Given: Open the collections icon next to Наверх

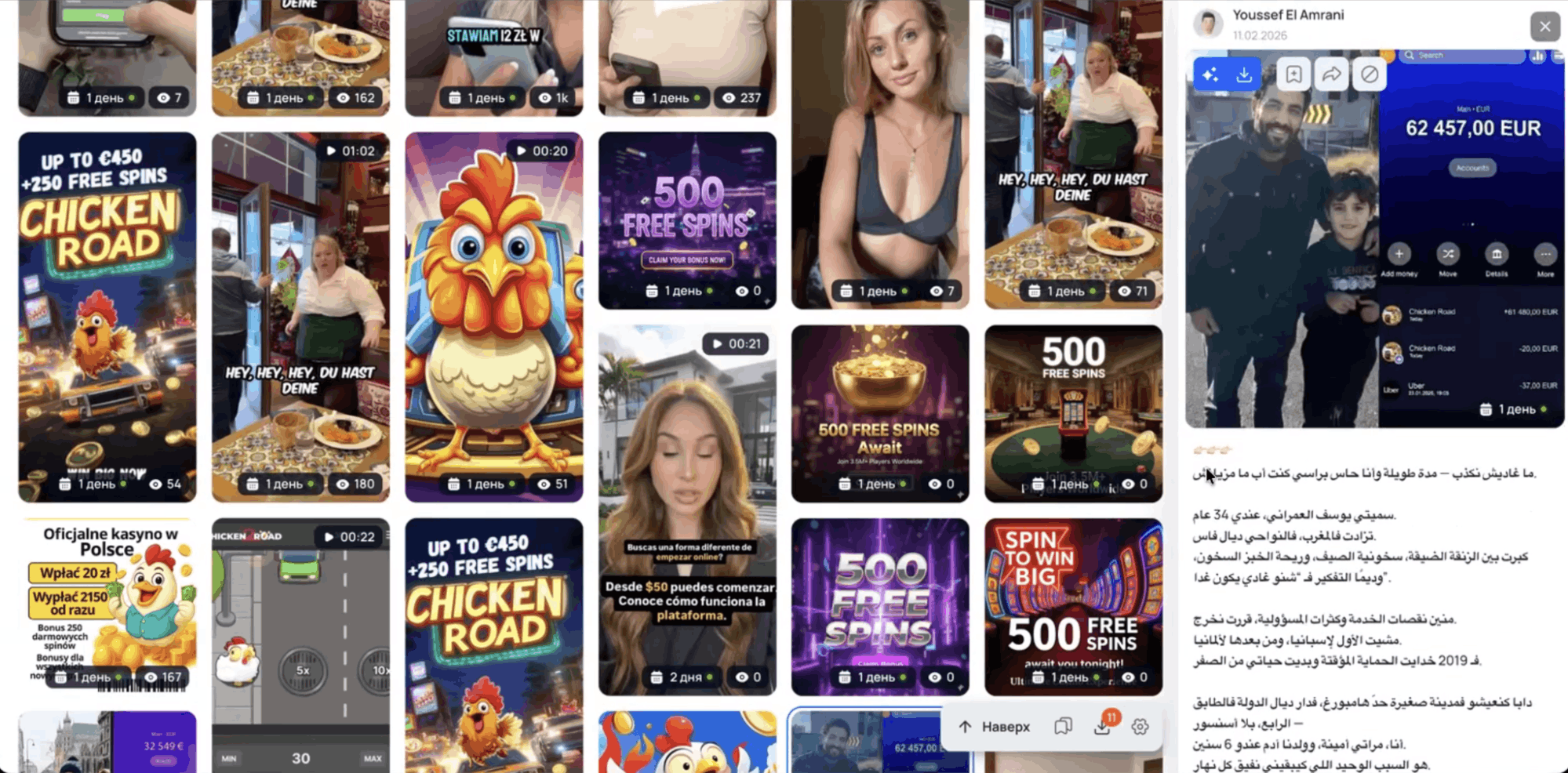Looking at the screenshot, I should pos(1063,727).
